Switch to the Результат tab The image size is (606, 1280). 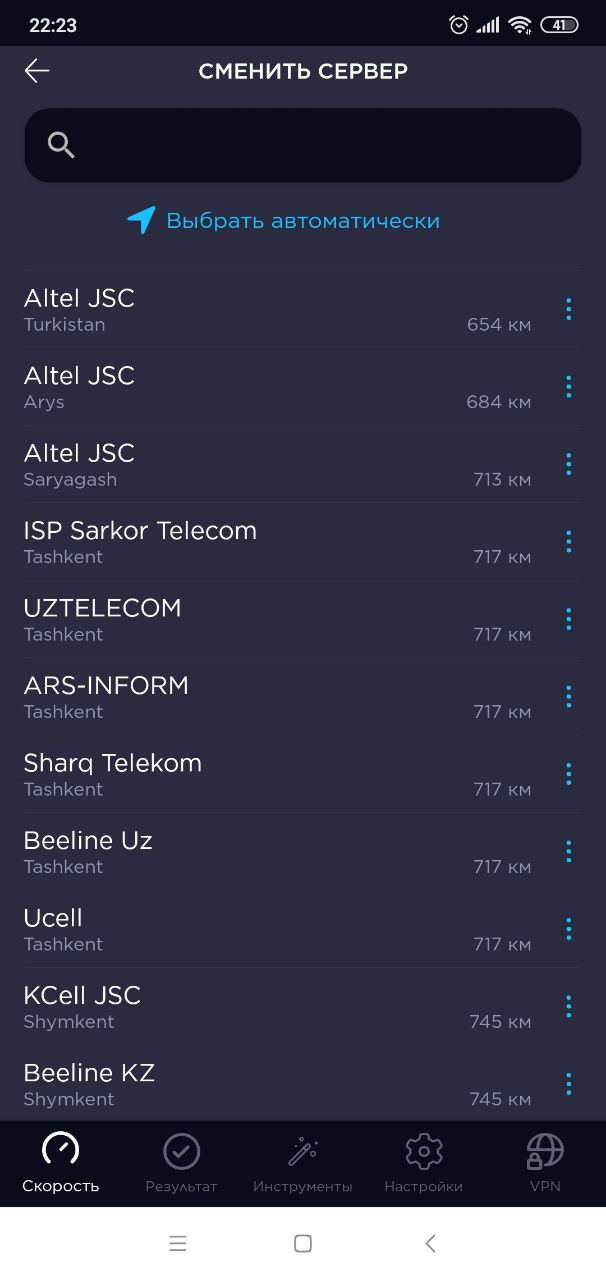pos(181,1164)
